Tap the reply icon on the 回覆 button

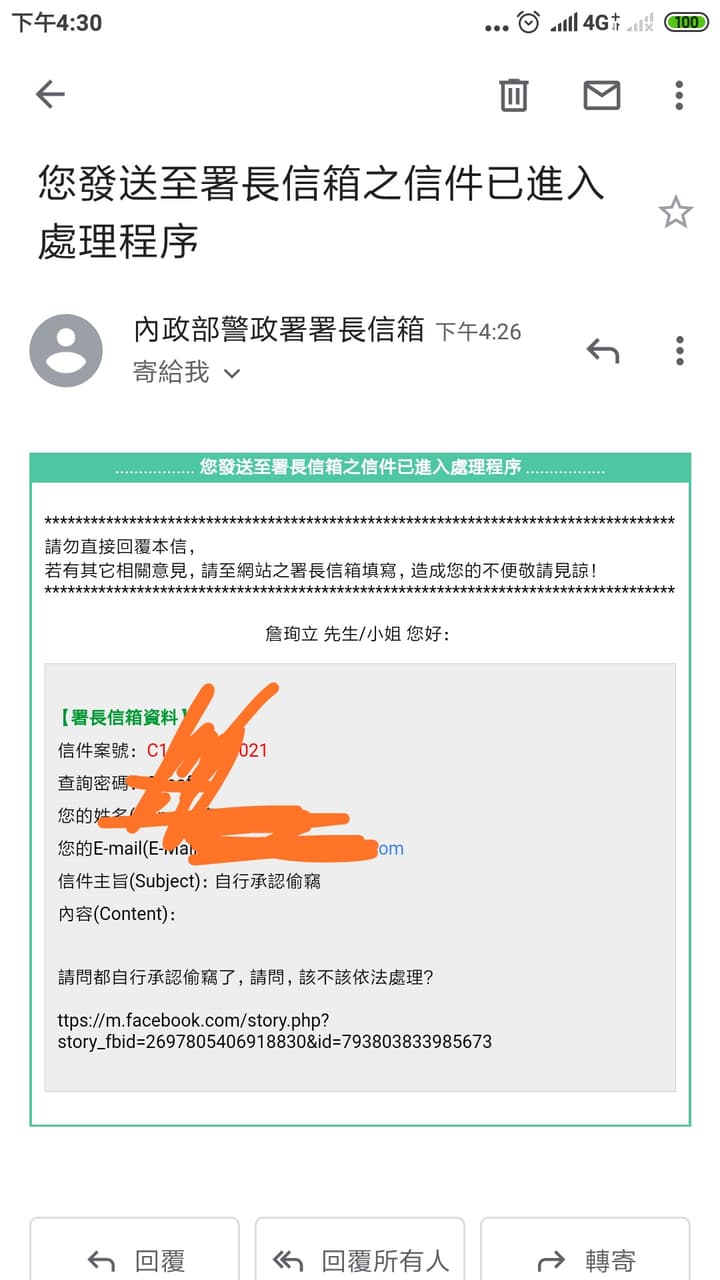[x=100, y=1259]
